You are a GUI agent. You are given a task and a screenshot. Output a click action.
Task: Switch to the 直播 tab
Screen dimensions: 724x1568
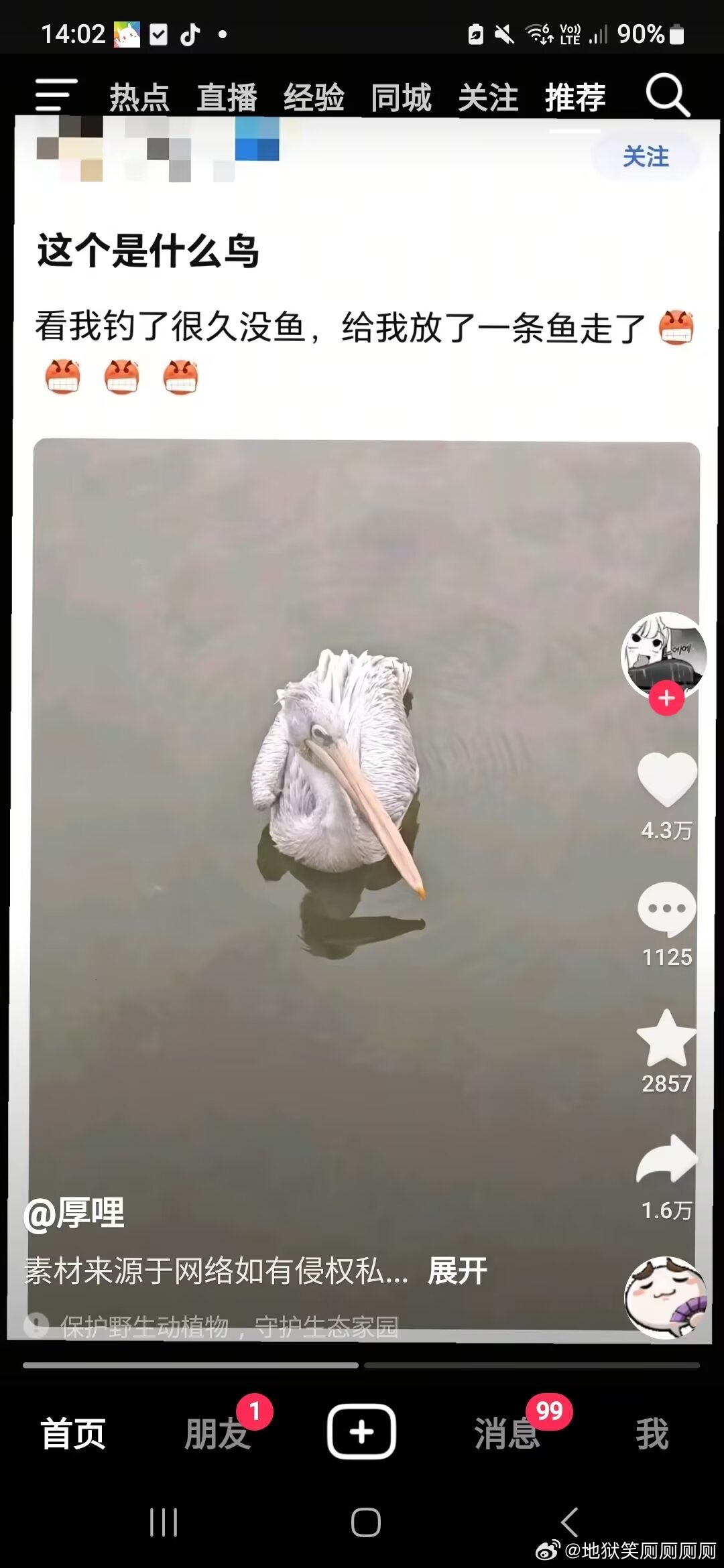227,98
